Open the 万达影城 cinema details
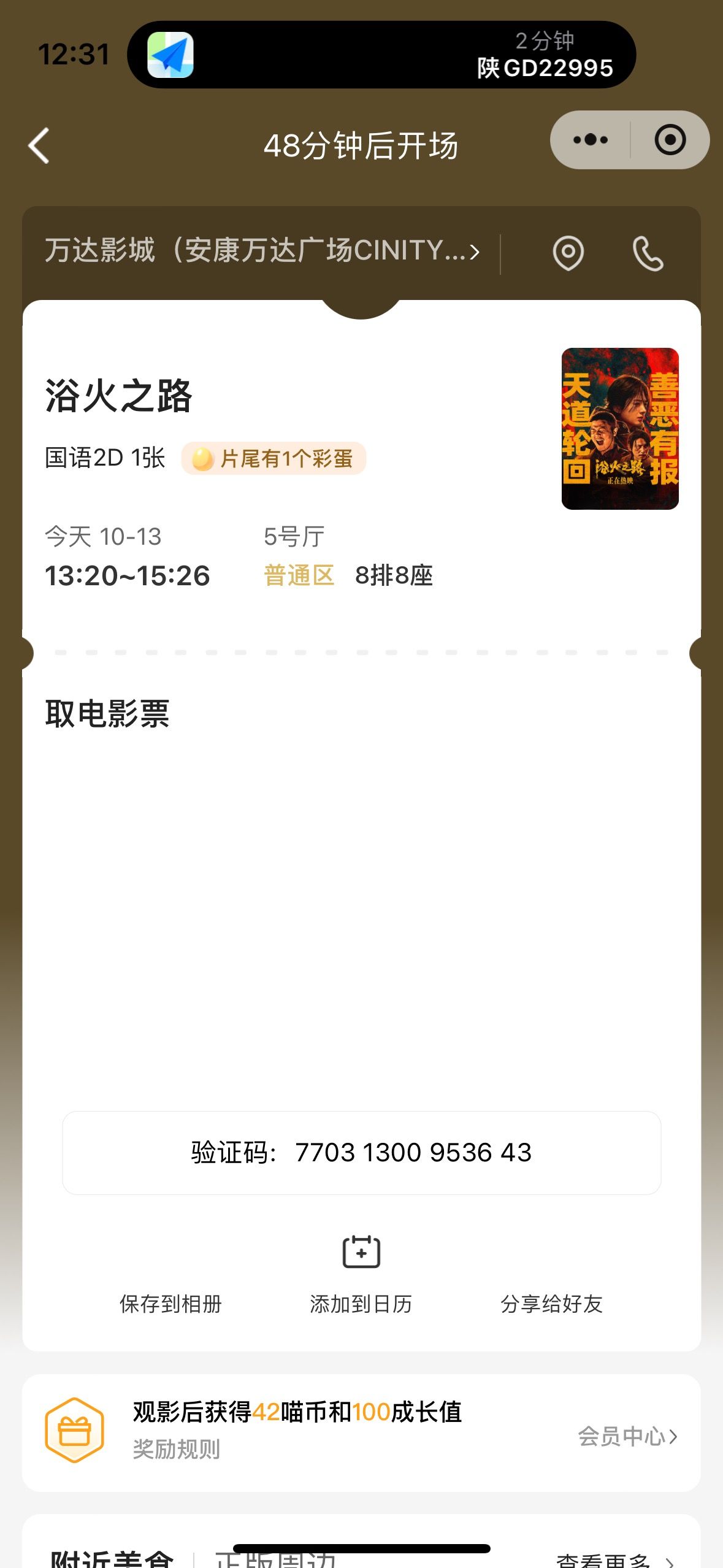 (x=262, y=251)
